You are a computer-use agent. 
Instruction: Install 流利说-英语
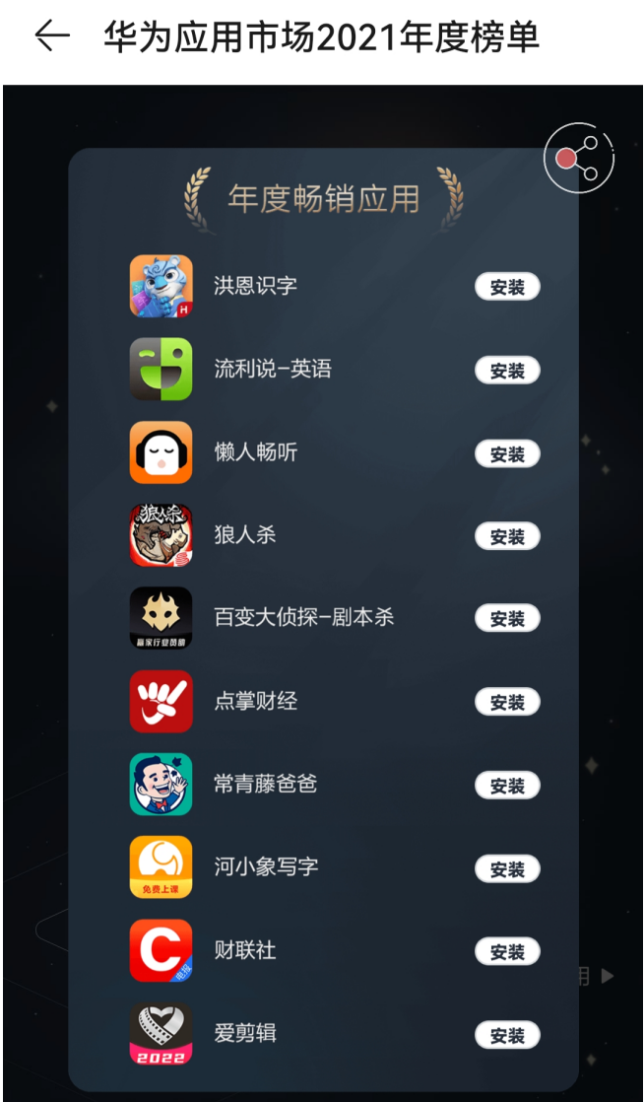click(x=507, y=370)
